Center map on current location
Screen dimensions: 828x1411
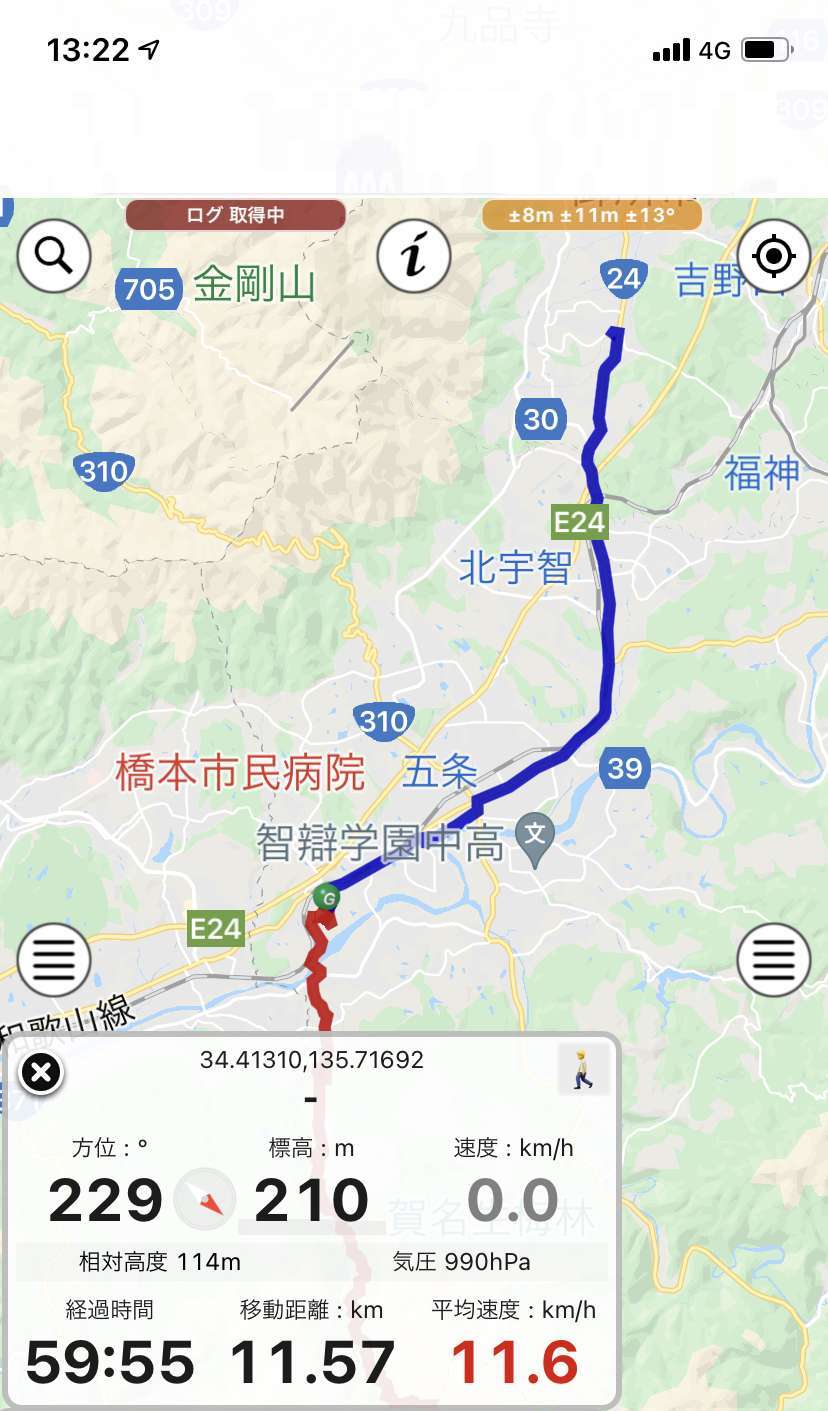[x=773, y=256]
